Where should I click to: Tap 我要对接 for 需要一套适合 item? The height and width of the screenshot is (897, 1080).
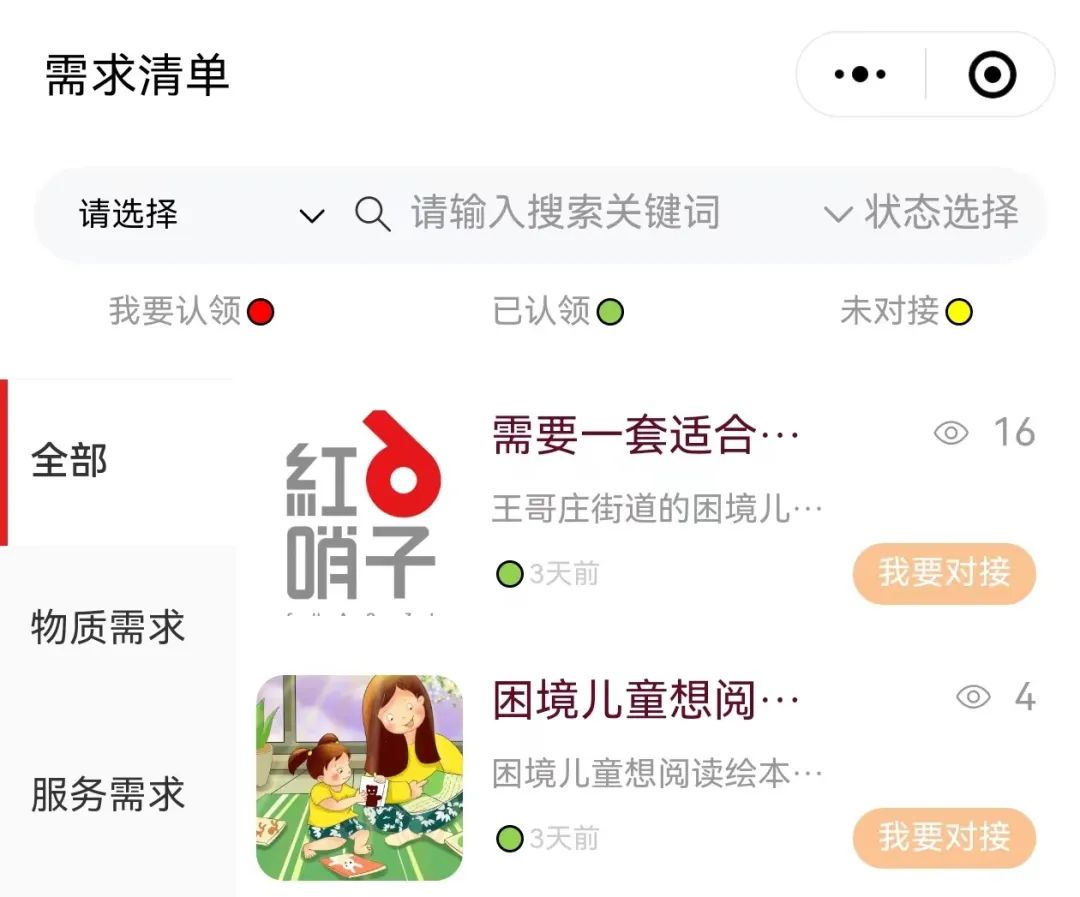944,573
